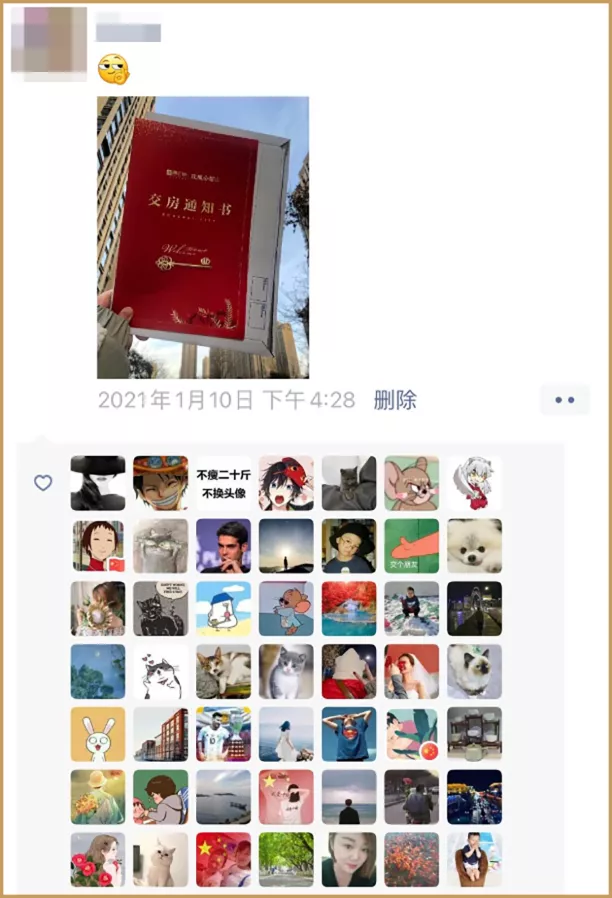Viewport: 612px width, 898px height.
Task: Open liker avatar with text 不瘦二十斤不换头像
Action: [x=223, y=483]
